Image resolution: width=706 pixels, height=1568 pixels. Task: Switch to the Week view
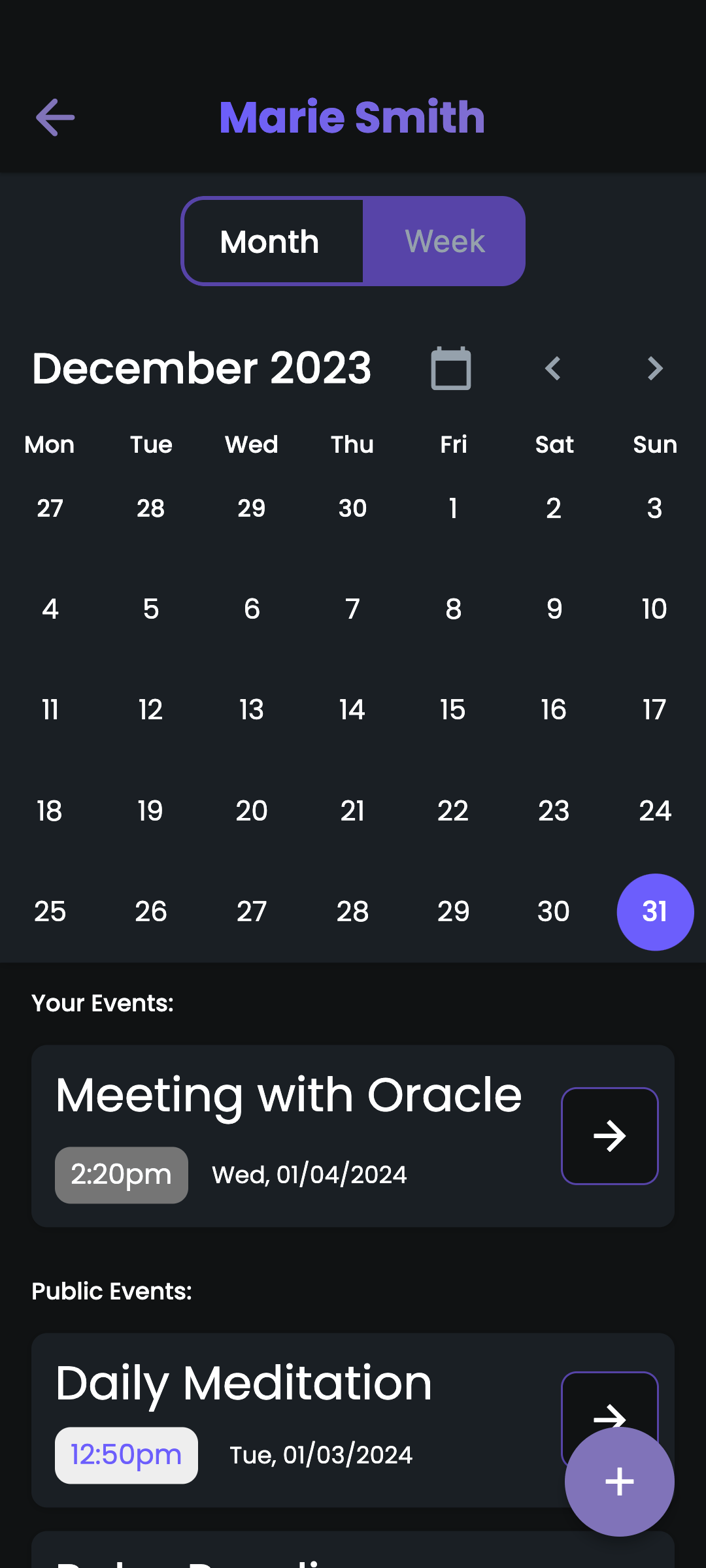pyautogui.click(x=445, y=242)
